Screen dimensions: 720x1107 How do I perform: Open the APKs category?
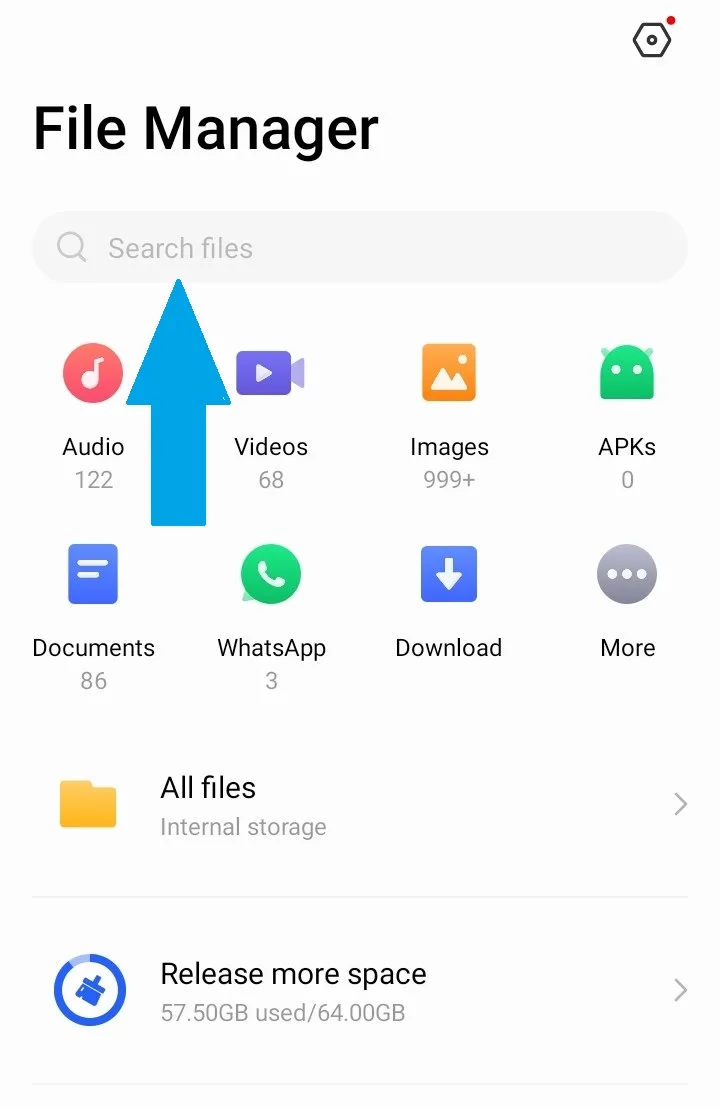[x=627, y=373]
